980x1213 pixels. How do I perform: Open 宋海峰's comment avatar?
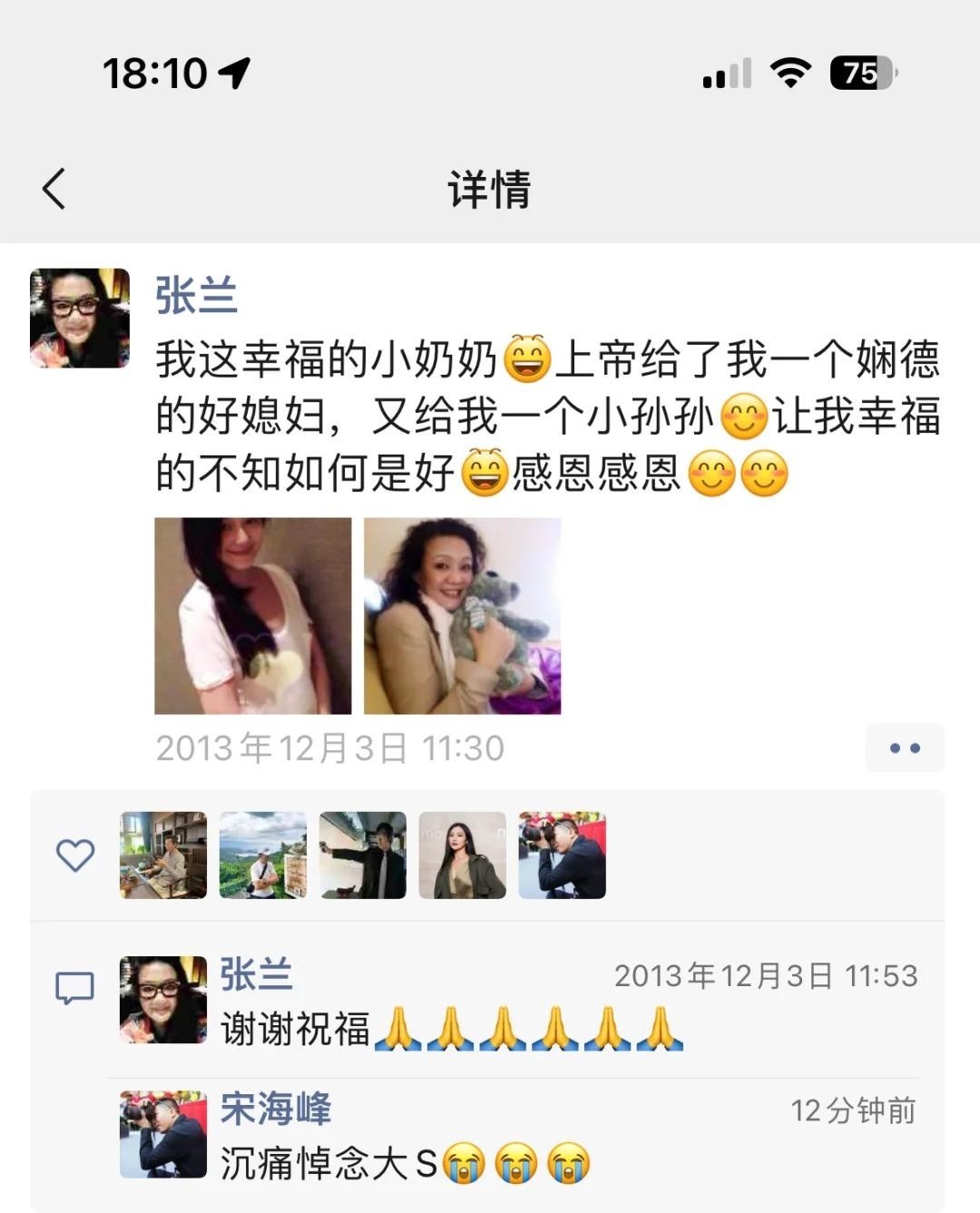163,1134
